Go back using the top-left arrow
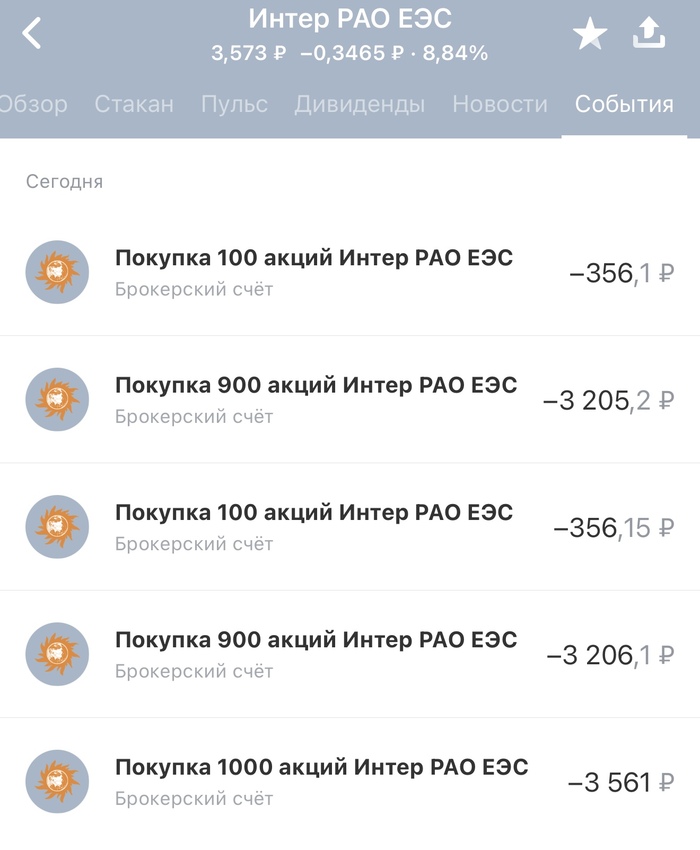 point(33,34)
